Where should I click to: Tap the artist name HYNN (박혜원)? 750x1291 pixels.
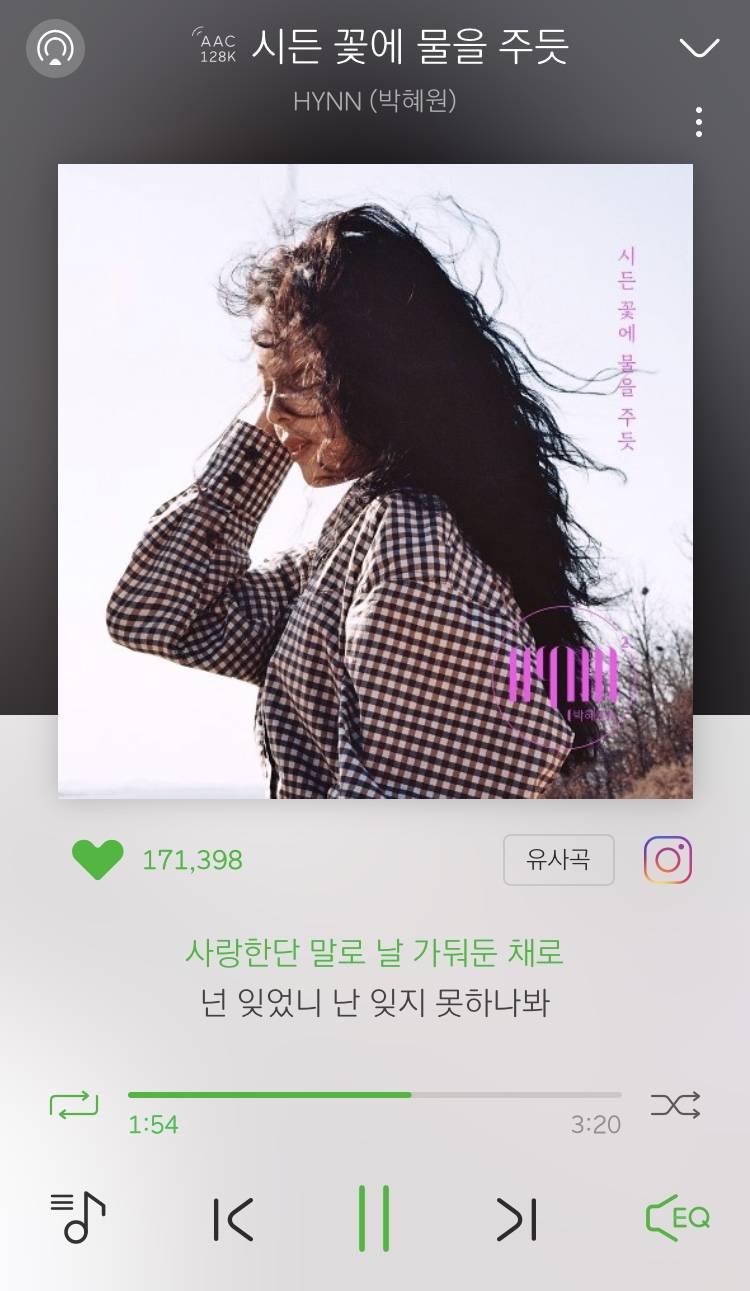click(x=375, y=102)
